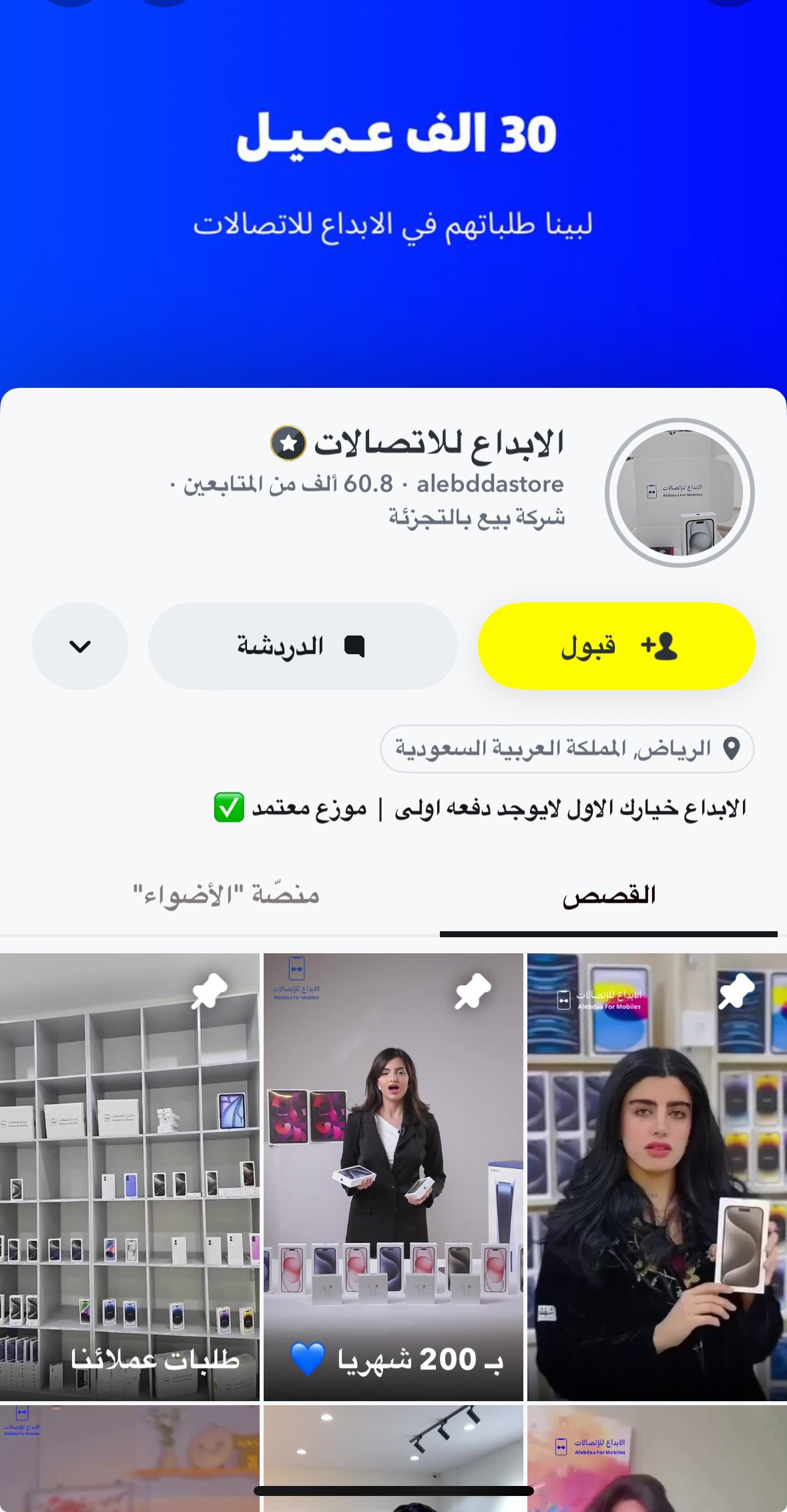Tap the yellow قبول accept button

coord(616,646)
